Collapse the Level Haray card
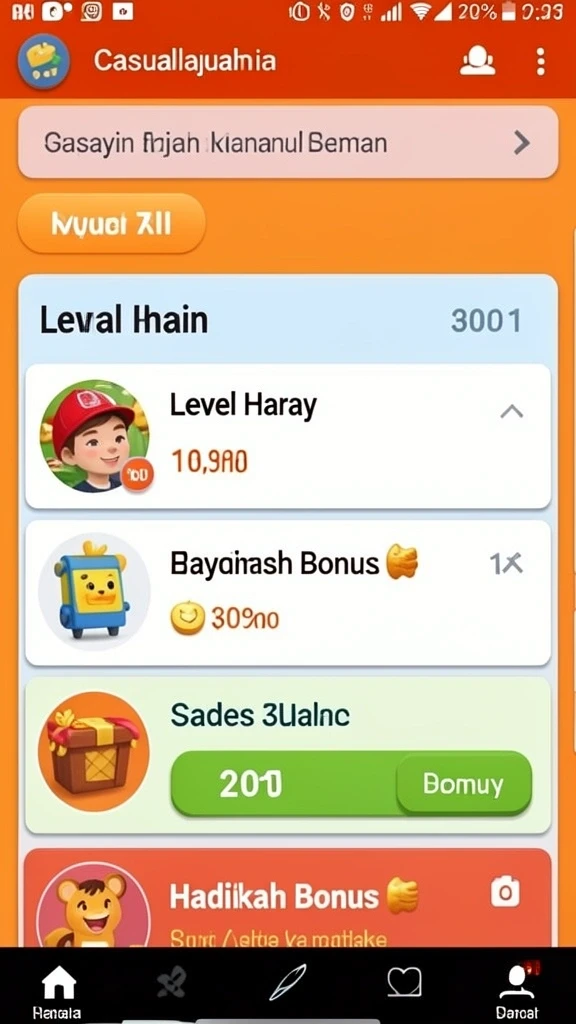 [511, 411]
